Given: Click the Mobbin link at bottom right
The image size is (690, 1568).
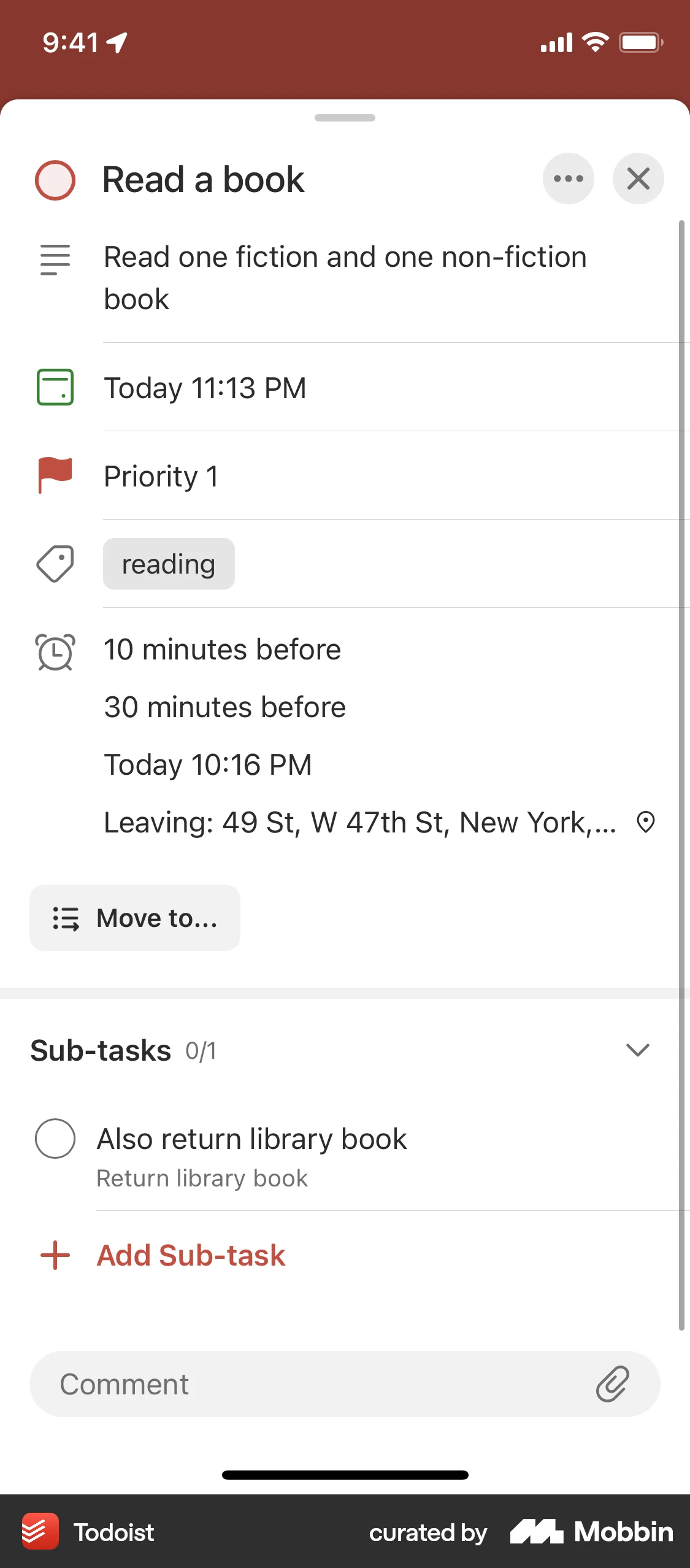Looking at the screenshot, I should pos(592,1532).
